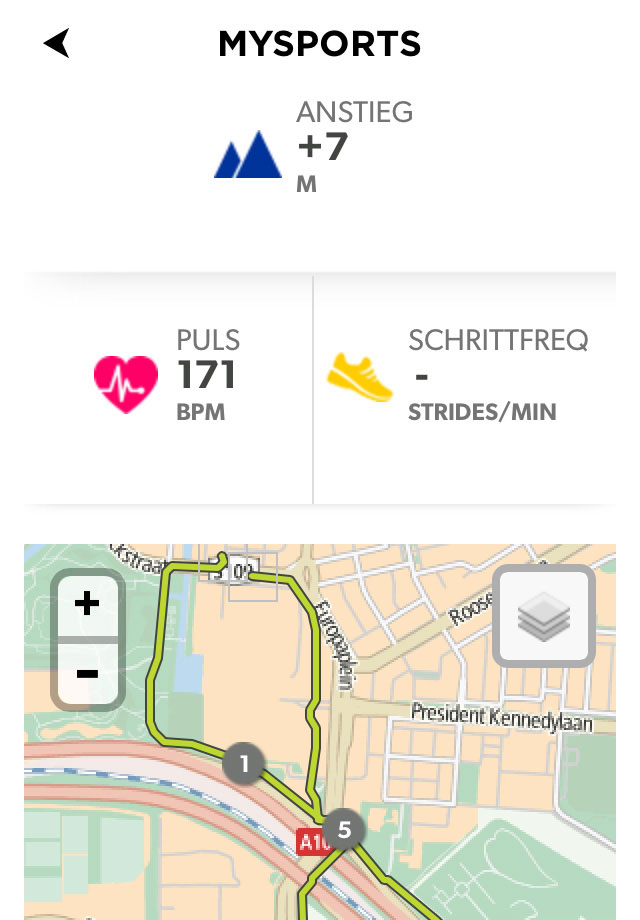Open the map layers selector
640x920 pixels.
coord(544,616)
